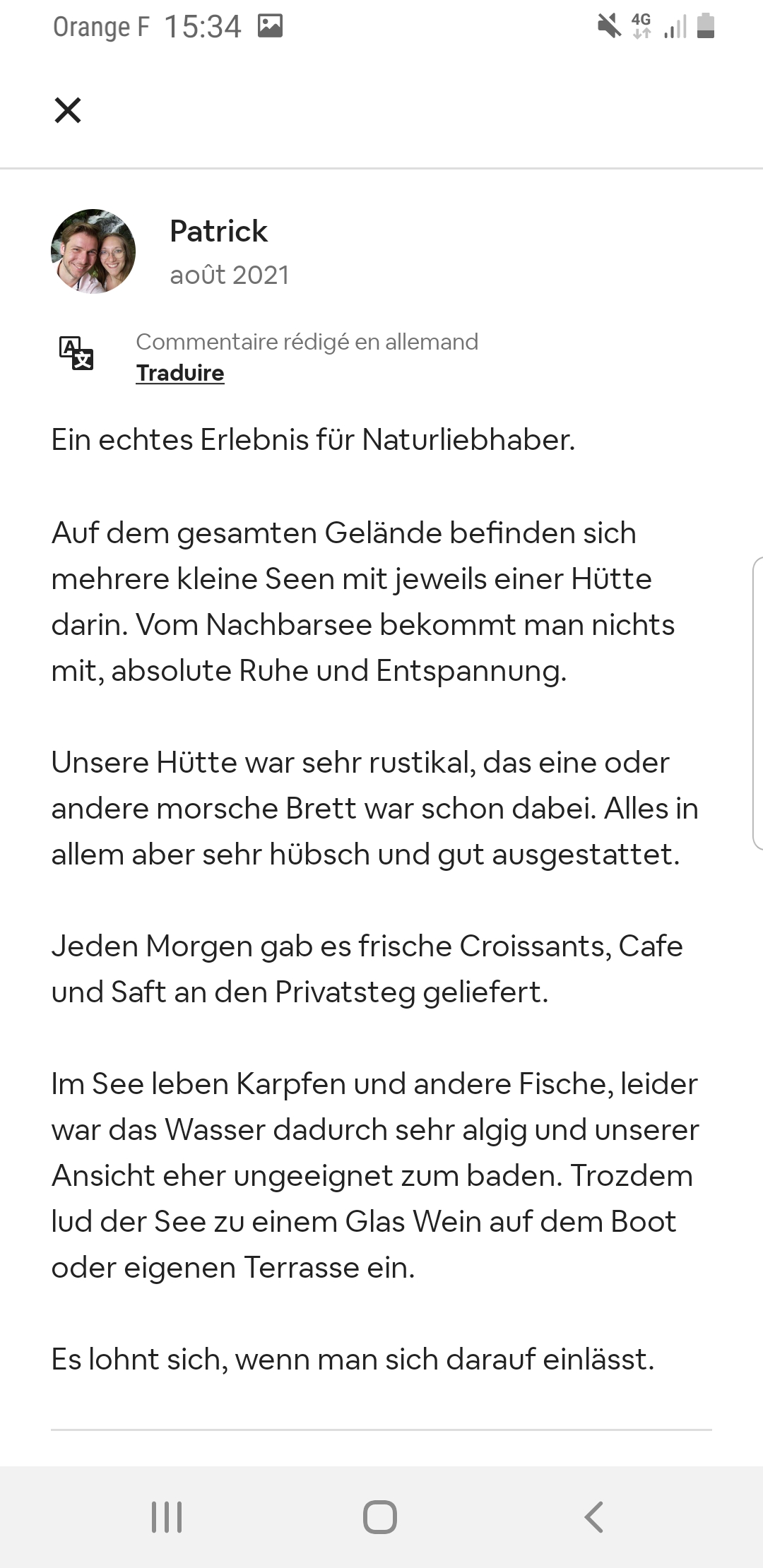Viewport: 763px width, 1568px height.
Task: Open Patrick's profile picture
Action: pos(93,251)
